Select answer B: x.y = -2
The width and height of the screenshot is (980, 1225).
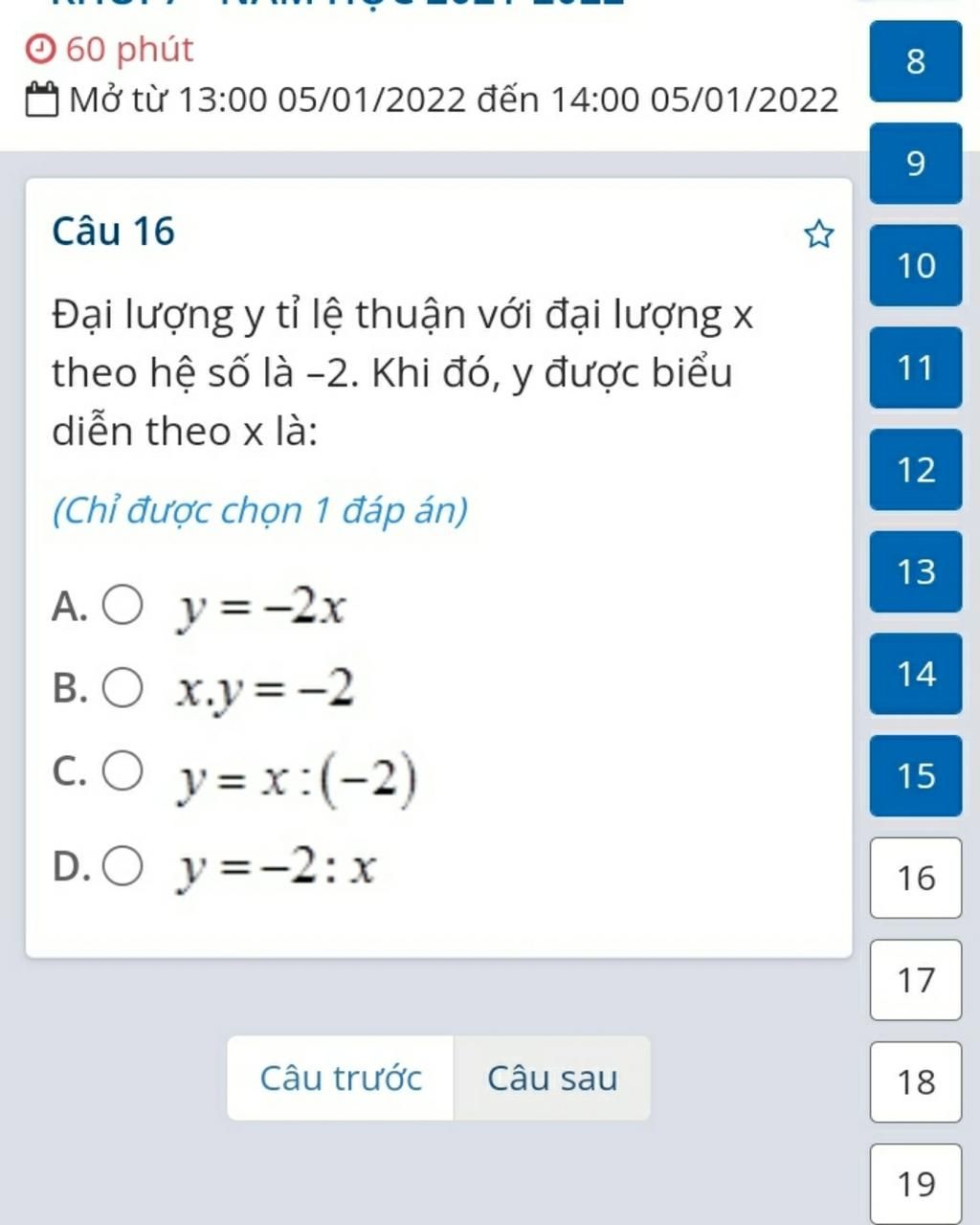(x=122, y=688)
